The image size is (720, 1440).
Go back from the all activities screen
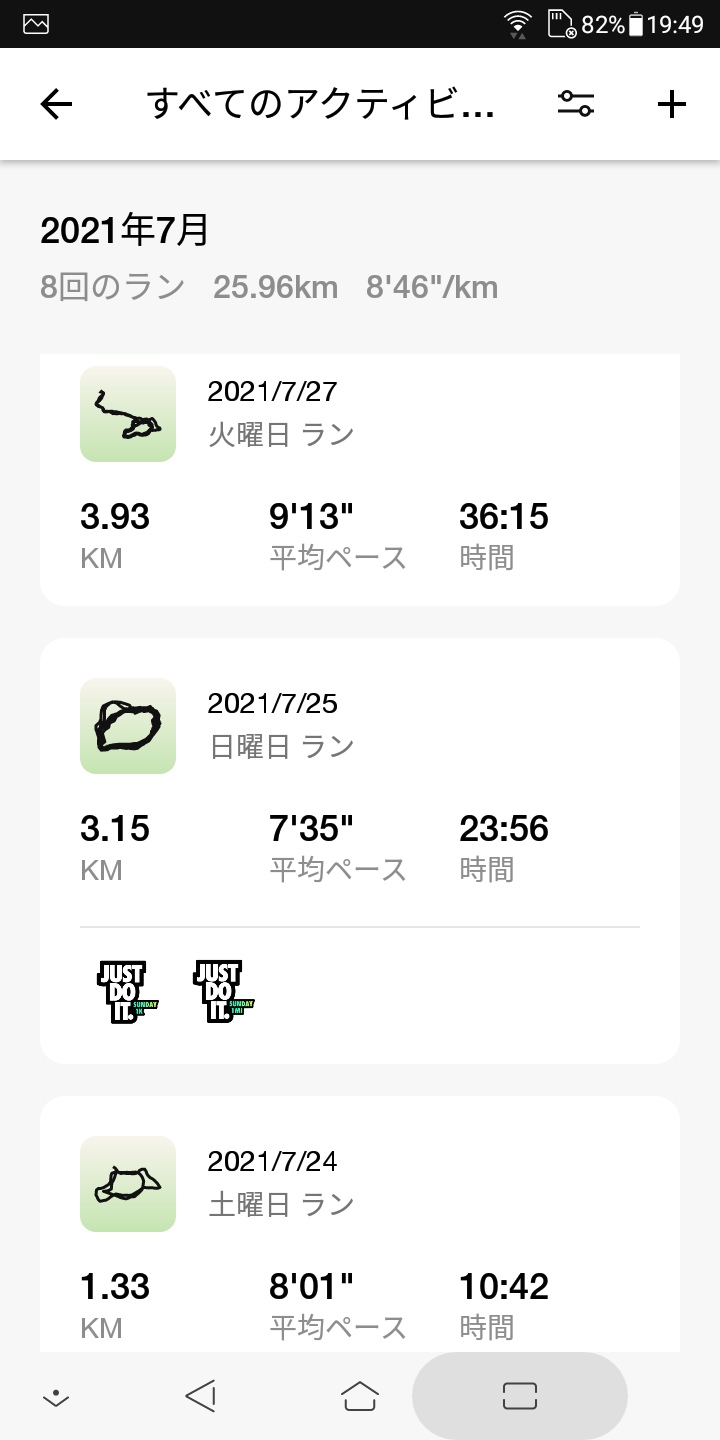56,104
